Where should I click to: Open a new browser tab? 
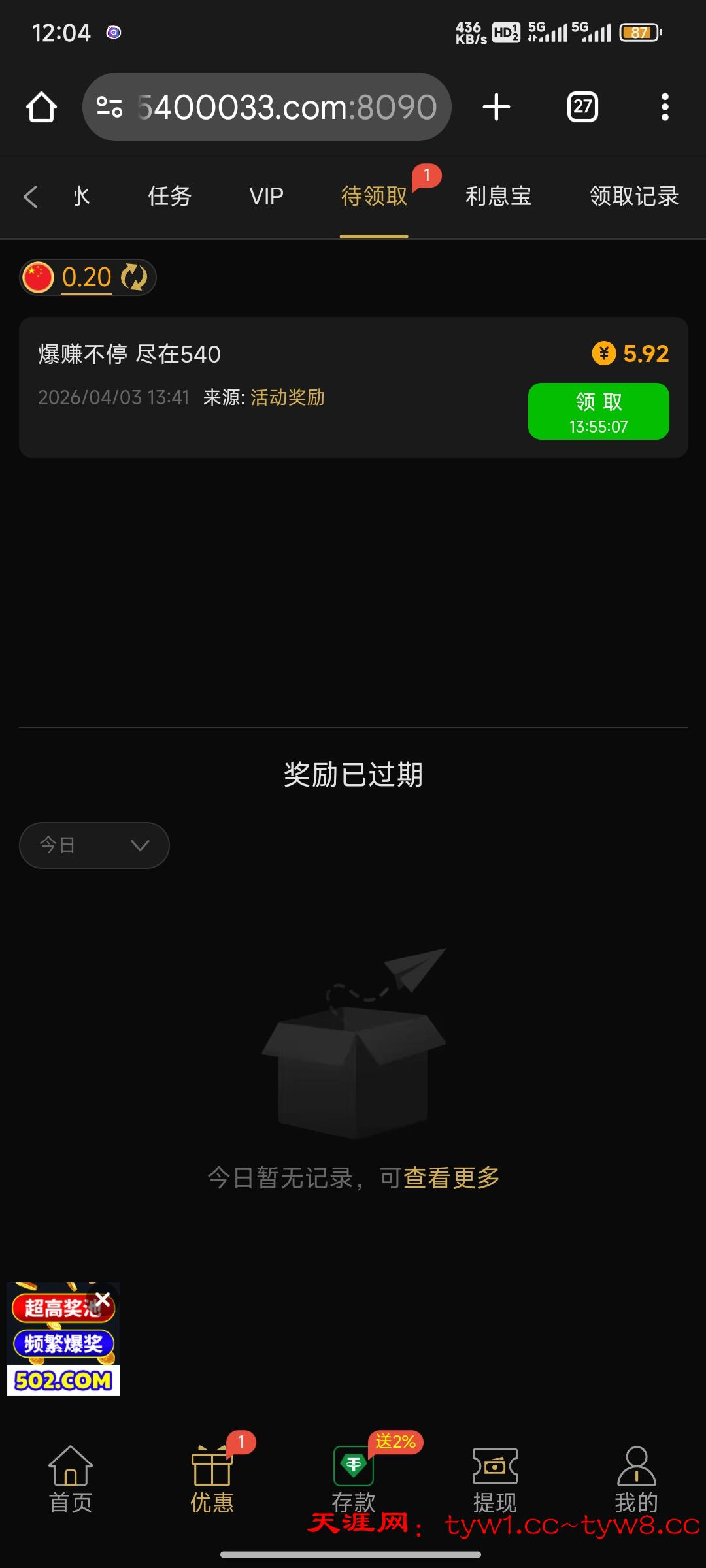click(x=496, y=107)
